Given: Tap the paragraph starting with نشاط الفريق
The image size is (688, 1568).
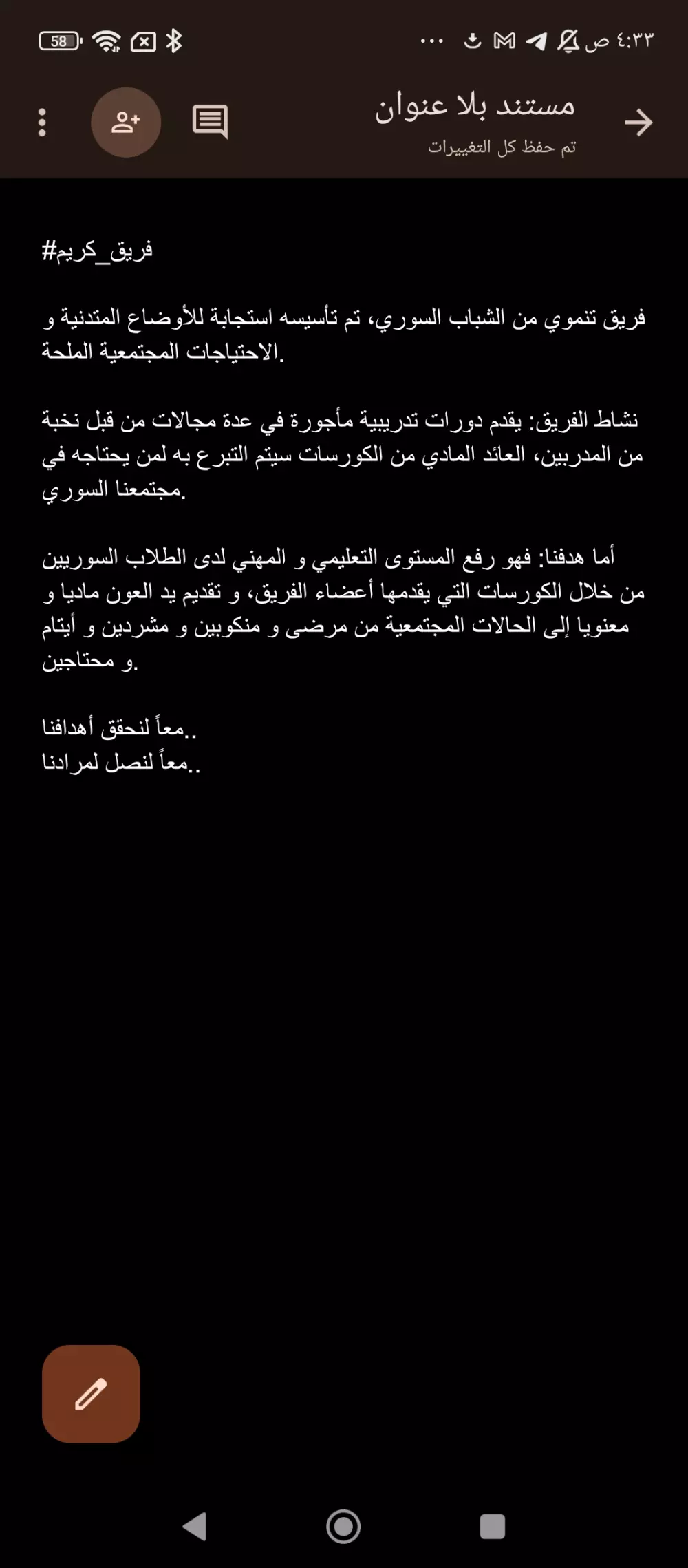Looking at the screenshot, I should [344, 447].
